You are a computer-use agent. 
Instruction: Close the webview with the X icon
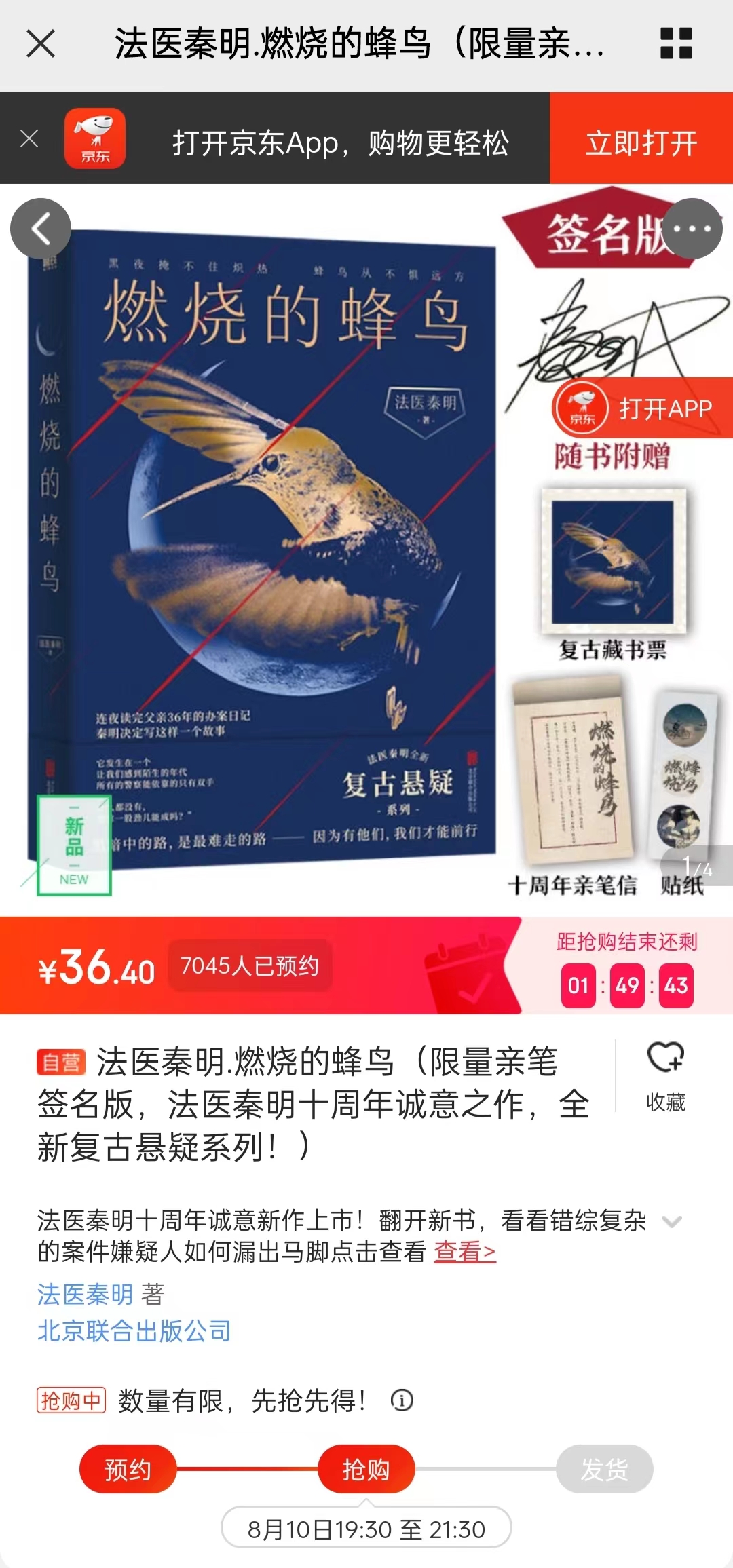[x=41, y=43]
